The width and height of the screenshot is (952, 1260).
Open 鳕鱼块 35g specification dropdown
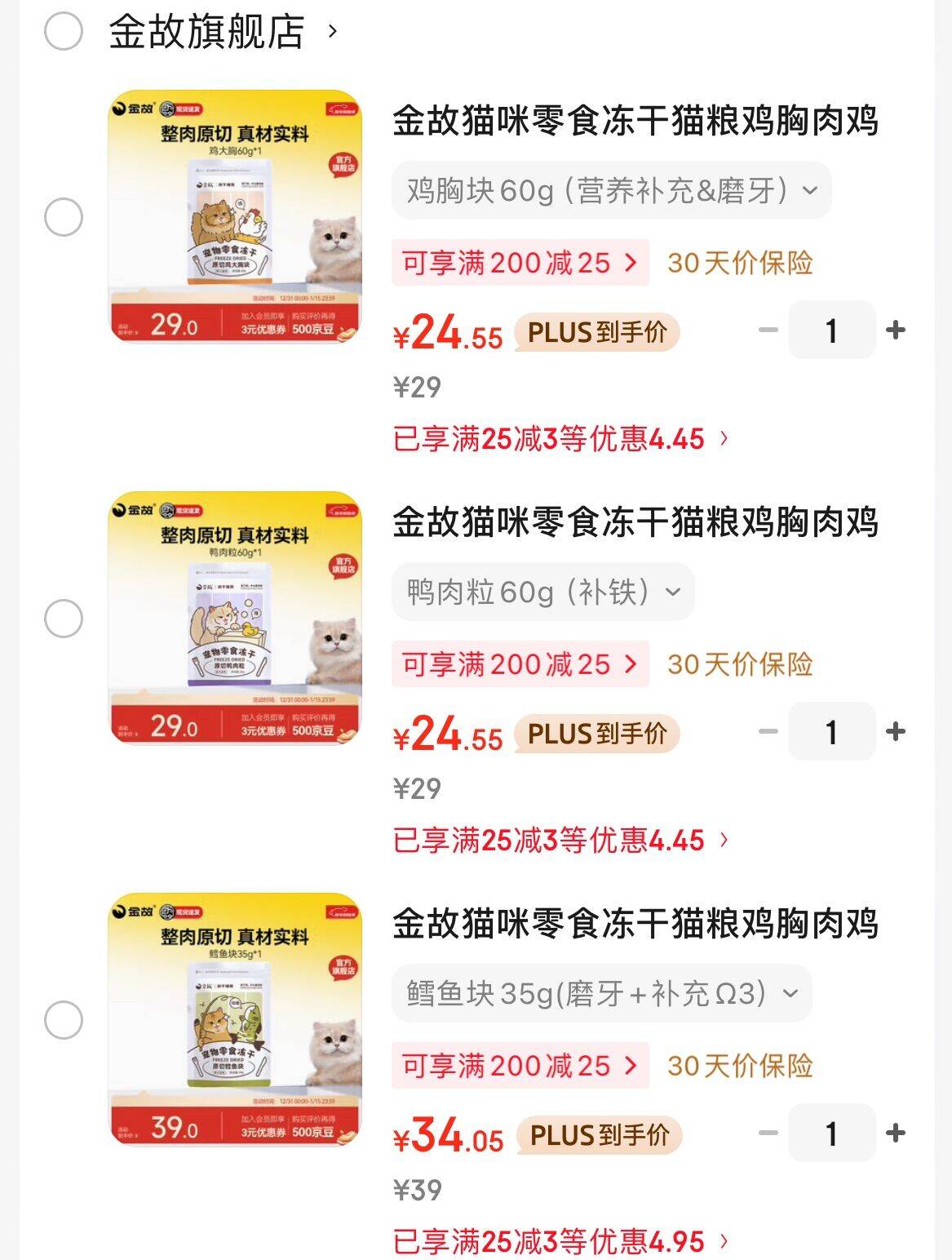(x=598, y=993)
